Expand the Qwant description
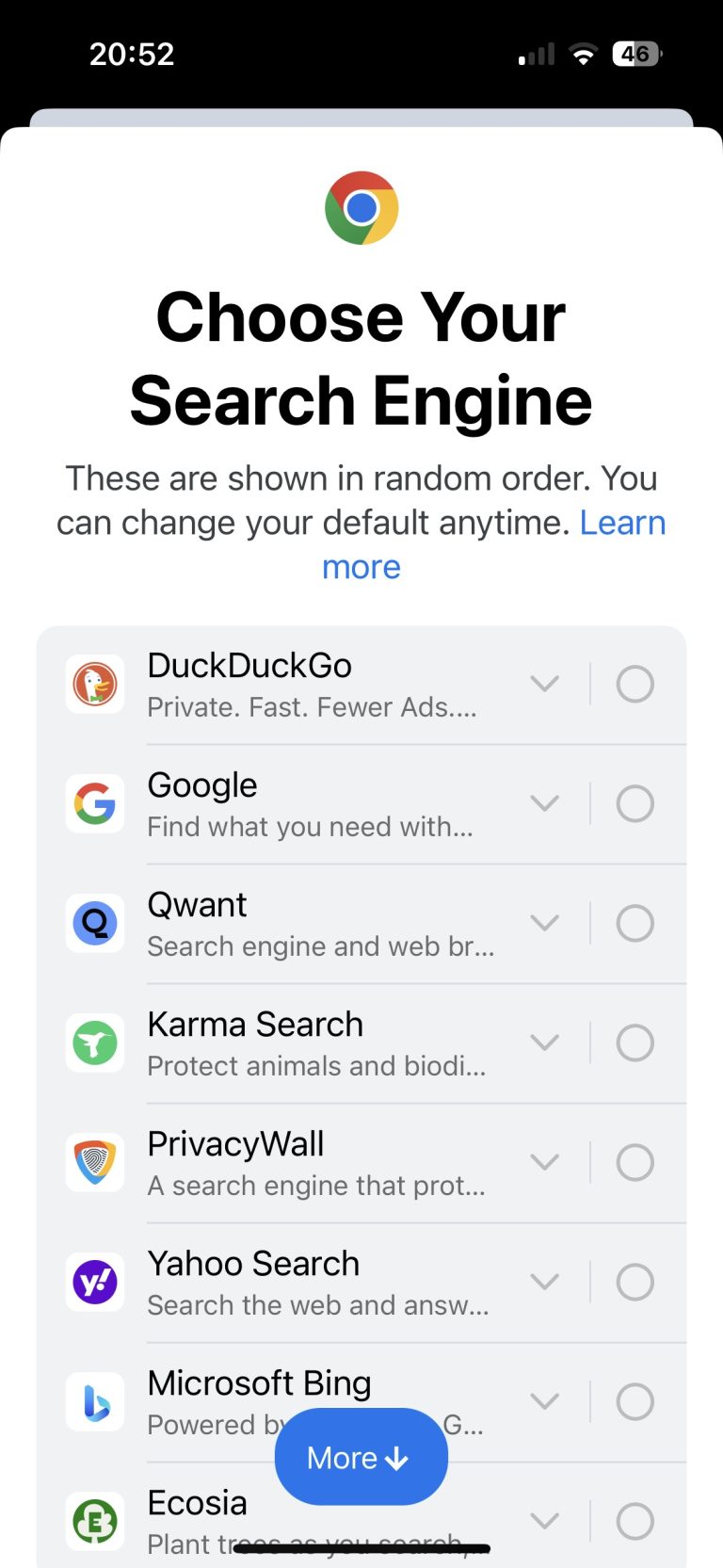Image resolution: width=723 pixels, height=1568 pixels. [x=545, y=923]
